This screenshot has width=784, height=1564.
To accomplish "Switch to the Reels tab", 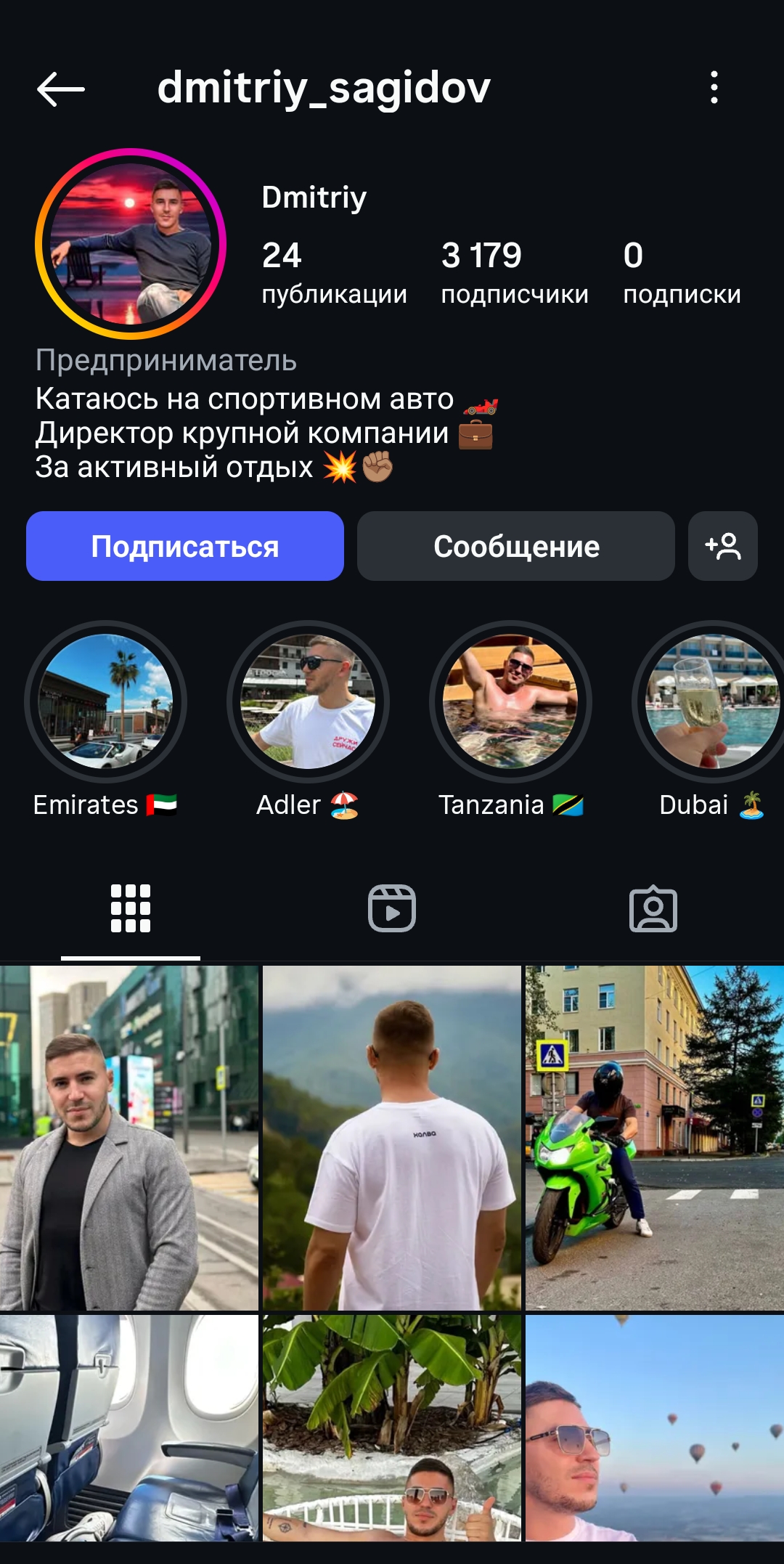I will [392, 908].
